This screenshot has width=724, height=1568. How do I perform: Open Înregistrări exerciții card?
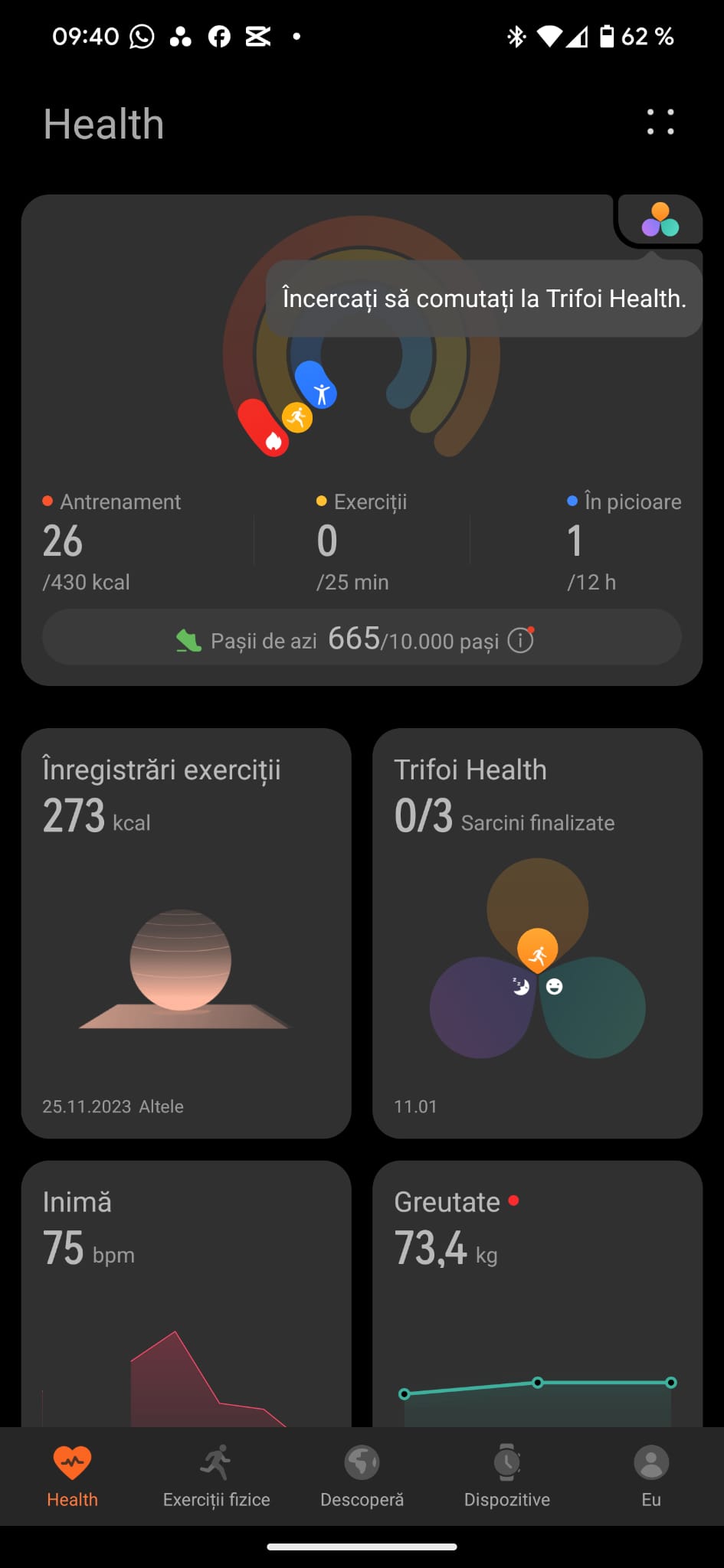[186, 933]
